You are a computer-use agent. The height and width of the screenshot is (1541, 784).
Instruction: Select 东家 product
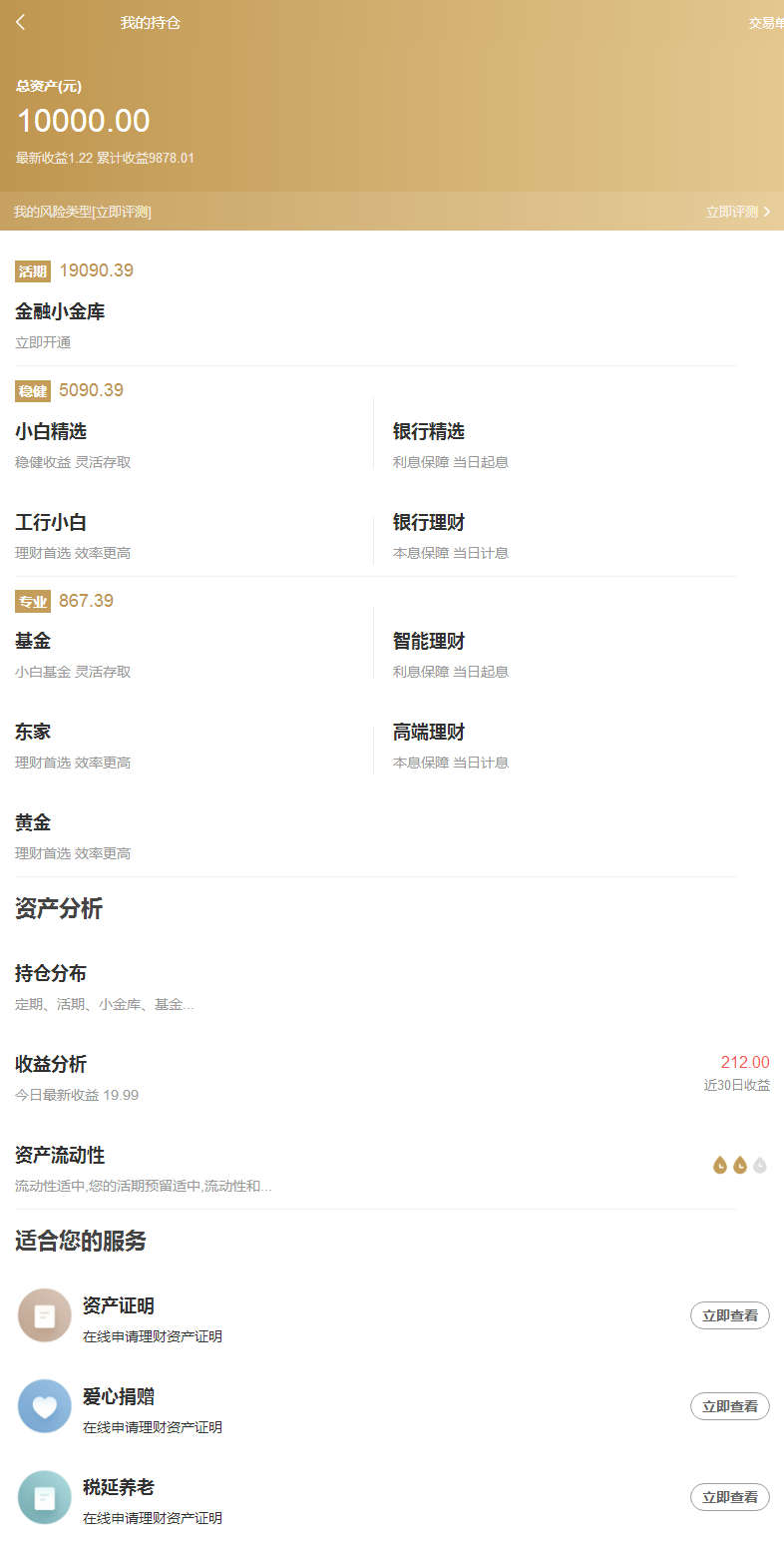33,733
